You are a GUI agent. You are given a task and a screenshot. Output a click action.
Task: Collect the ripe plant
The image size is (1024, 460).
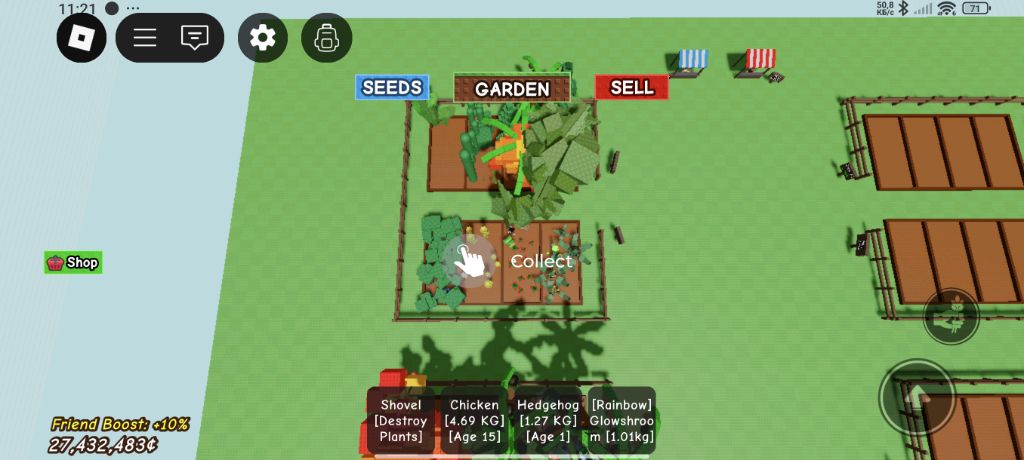point(470,261)
